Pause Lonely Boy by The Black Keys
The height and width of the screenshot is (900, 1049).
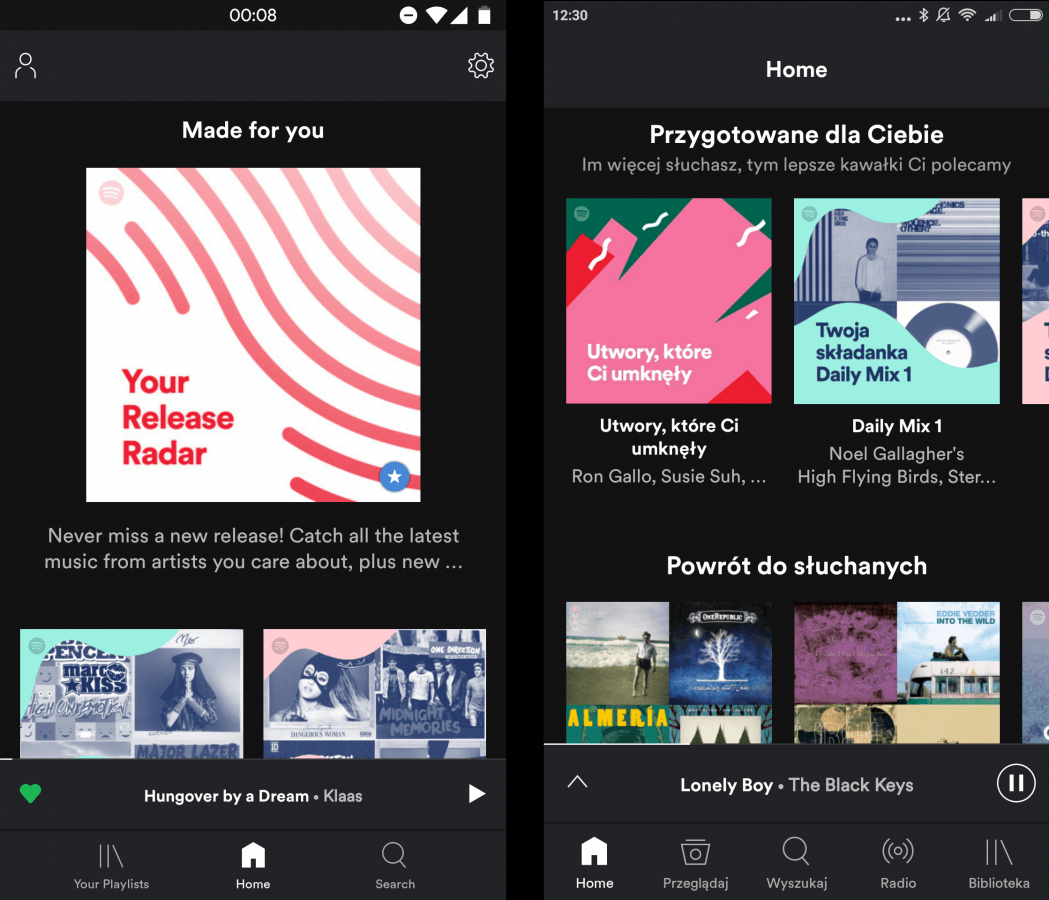1016,783
